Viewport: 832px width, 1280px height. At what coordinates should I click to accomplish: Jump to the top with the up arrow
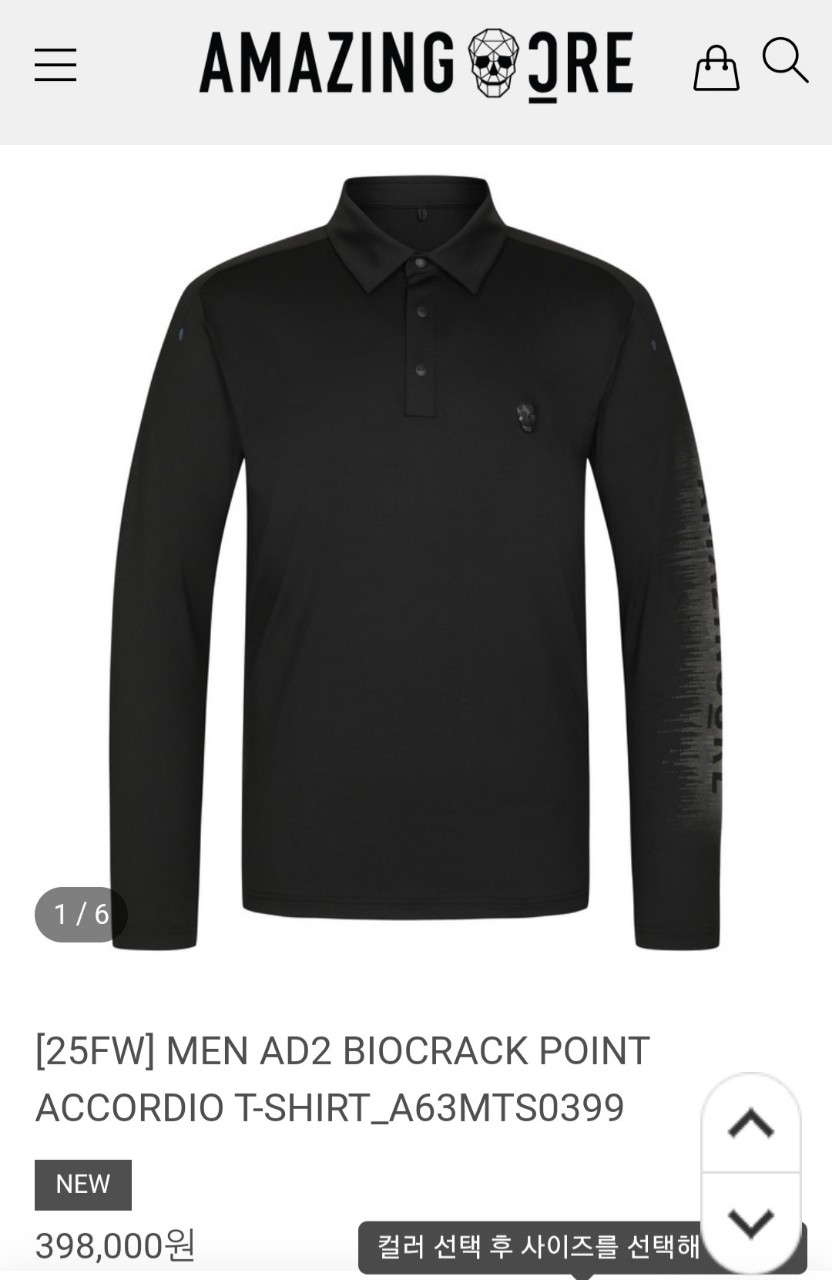point(751,1123)
